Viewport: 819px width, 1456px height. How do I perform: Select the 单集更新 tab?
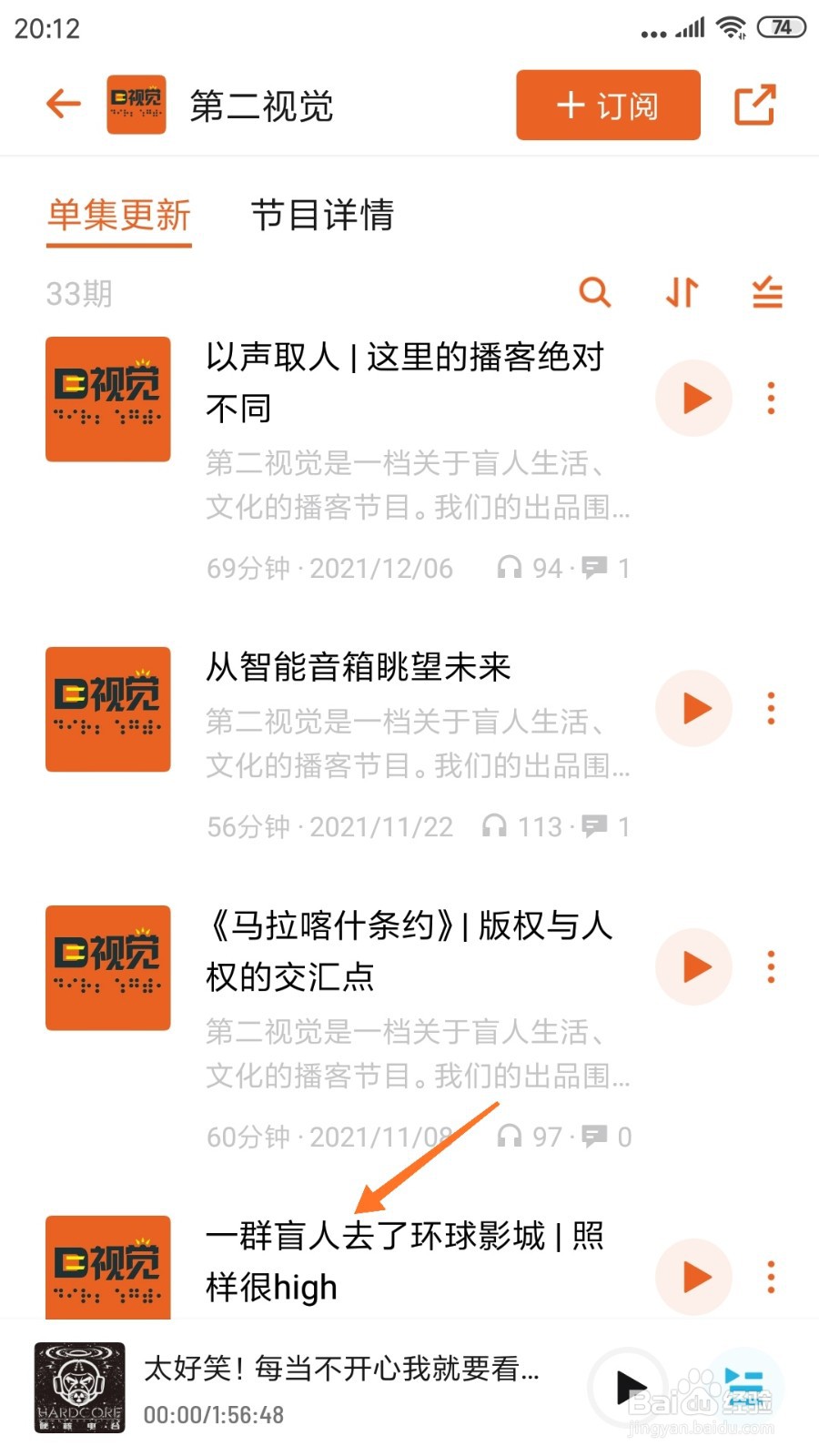(x=118, y=217)
